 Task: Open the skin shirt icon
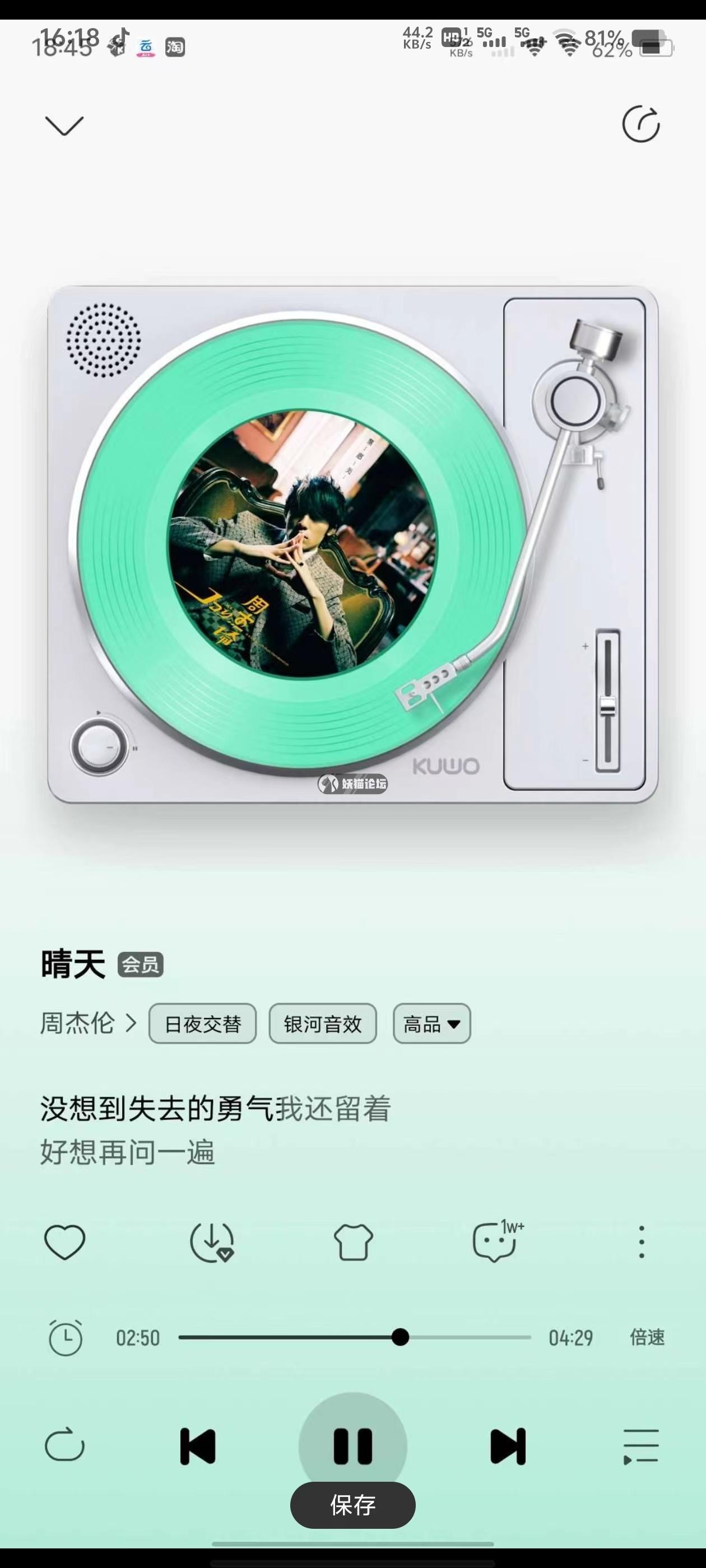(x=352, y=1242)
